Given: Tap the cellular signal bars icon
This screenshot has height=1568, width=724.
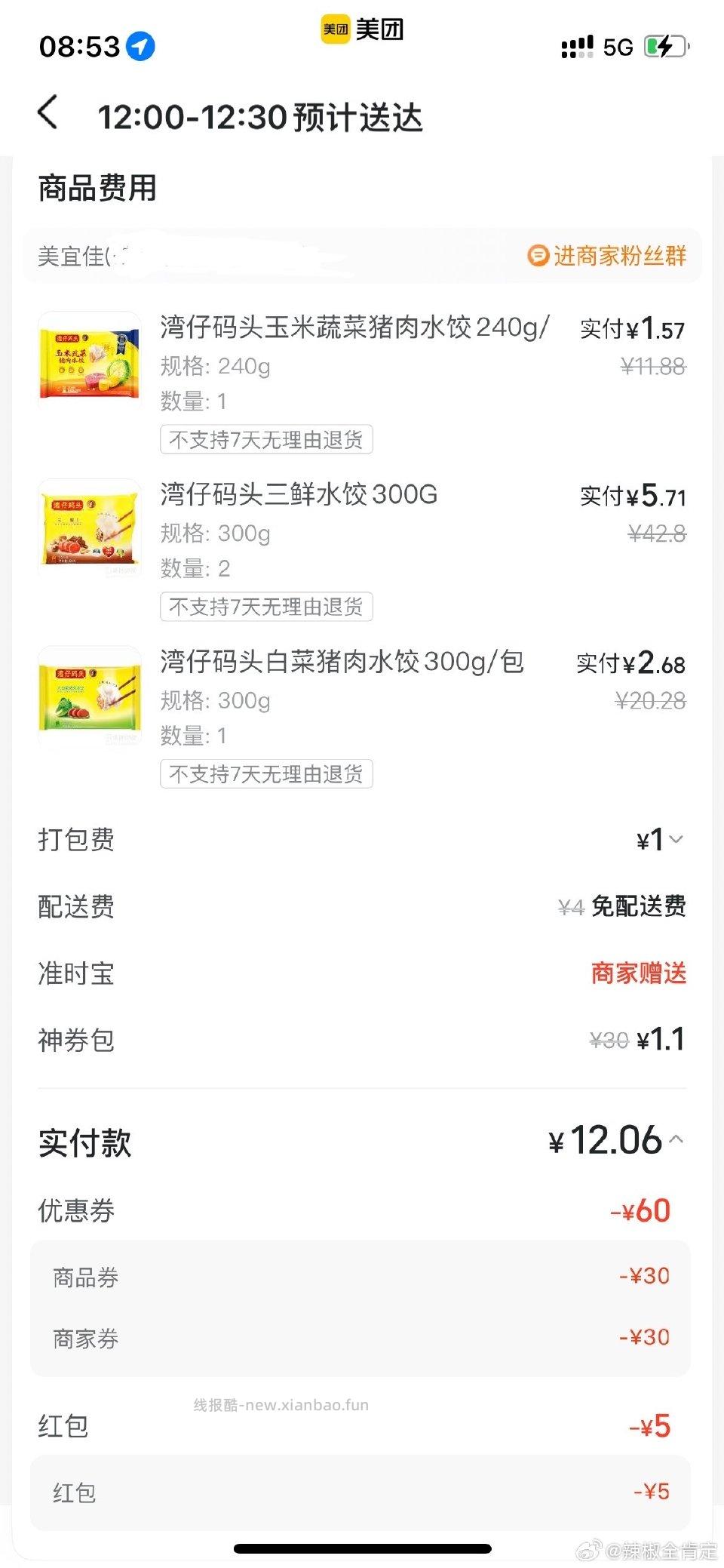Looking at the screenshot, I should (576, 47).
